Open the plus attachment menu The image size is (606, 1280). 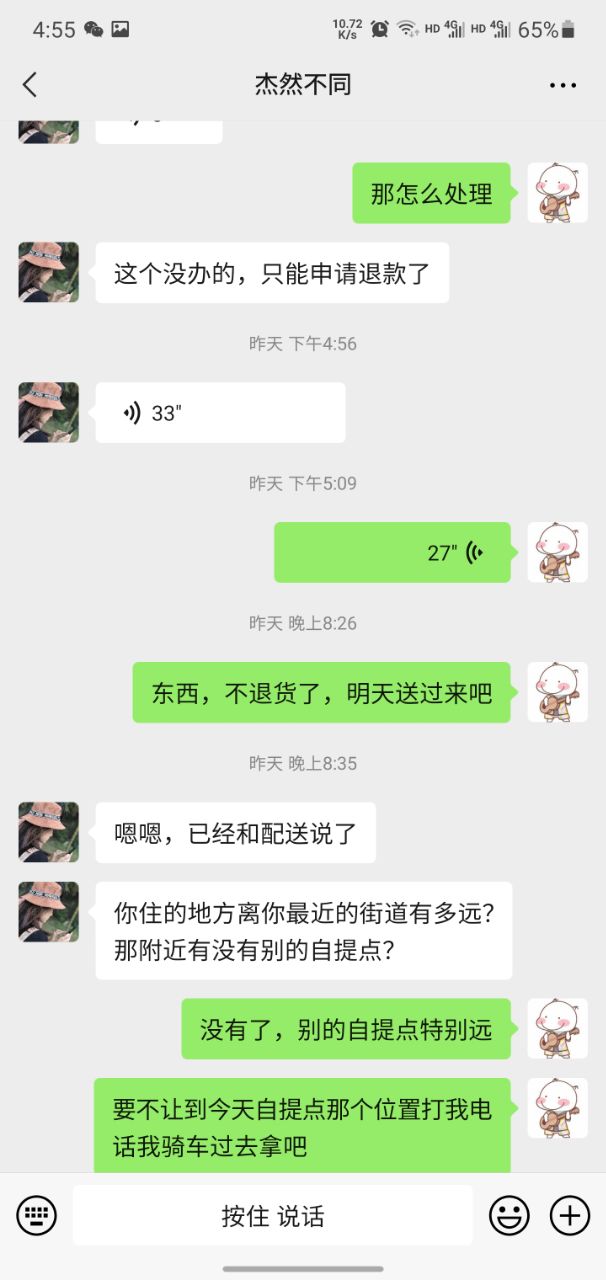[x=570, y=1216]
